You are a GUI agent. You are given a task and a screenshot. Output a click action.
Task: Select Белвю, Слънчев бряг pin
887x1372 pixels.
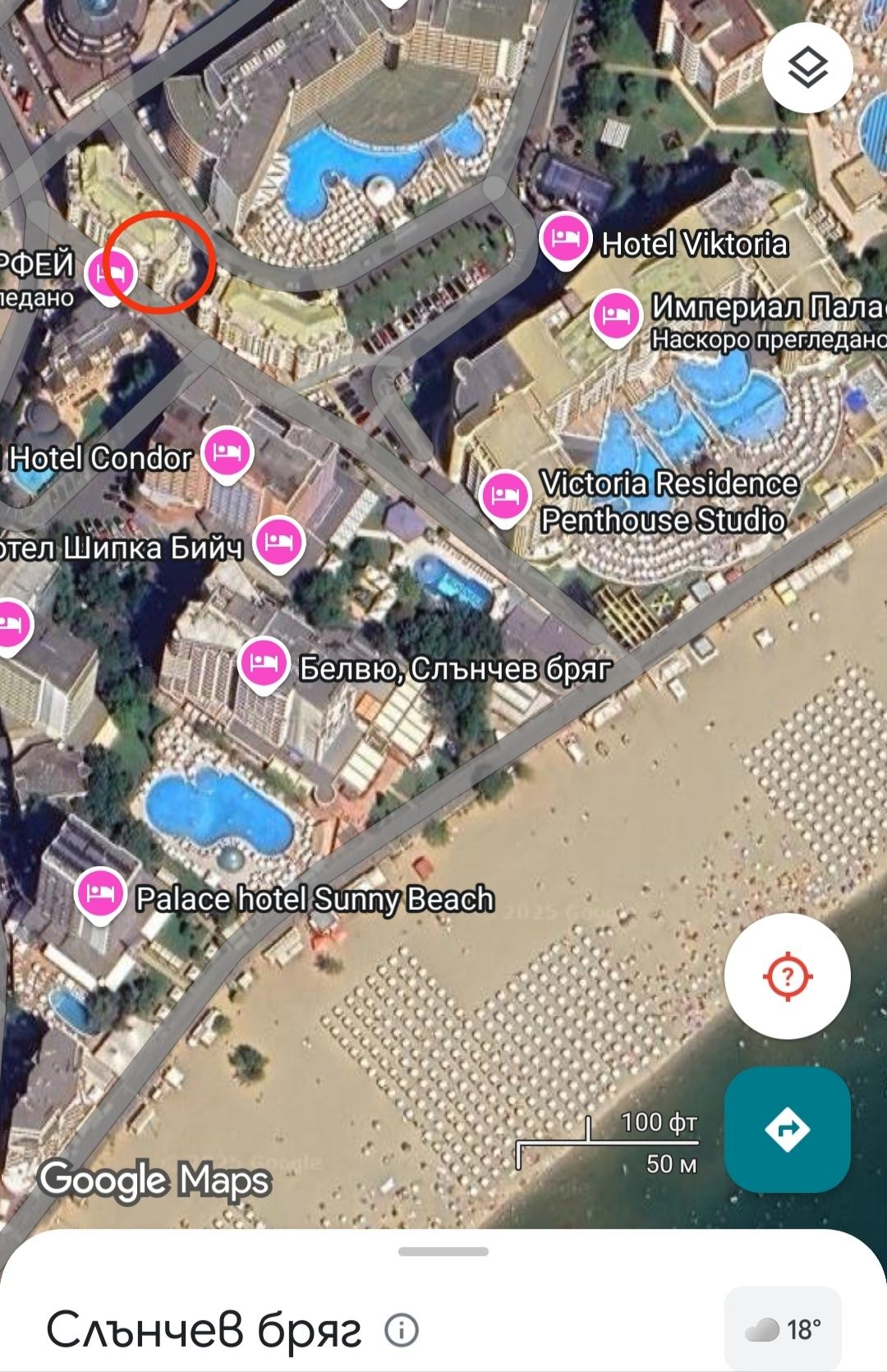pyautogui.click(x=263, y=662)
